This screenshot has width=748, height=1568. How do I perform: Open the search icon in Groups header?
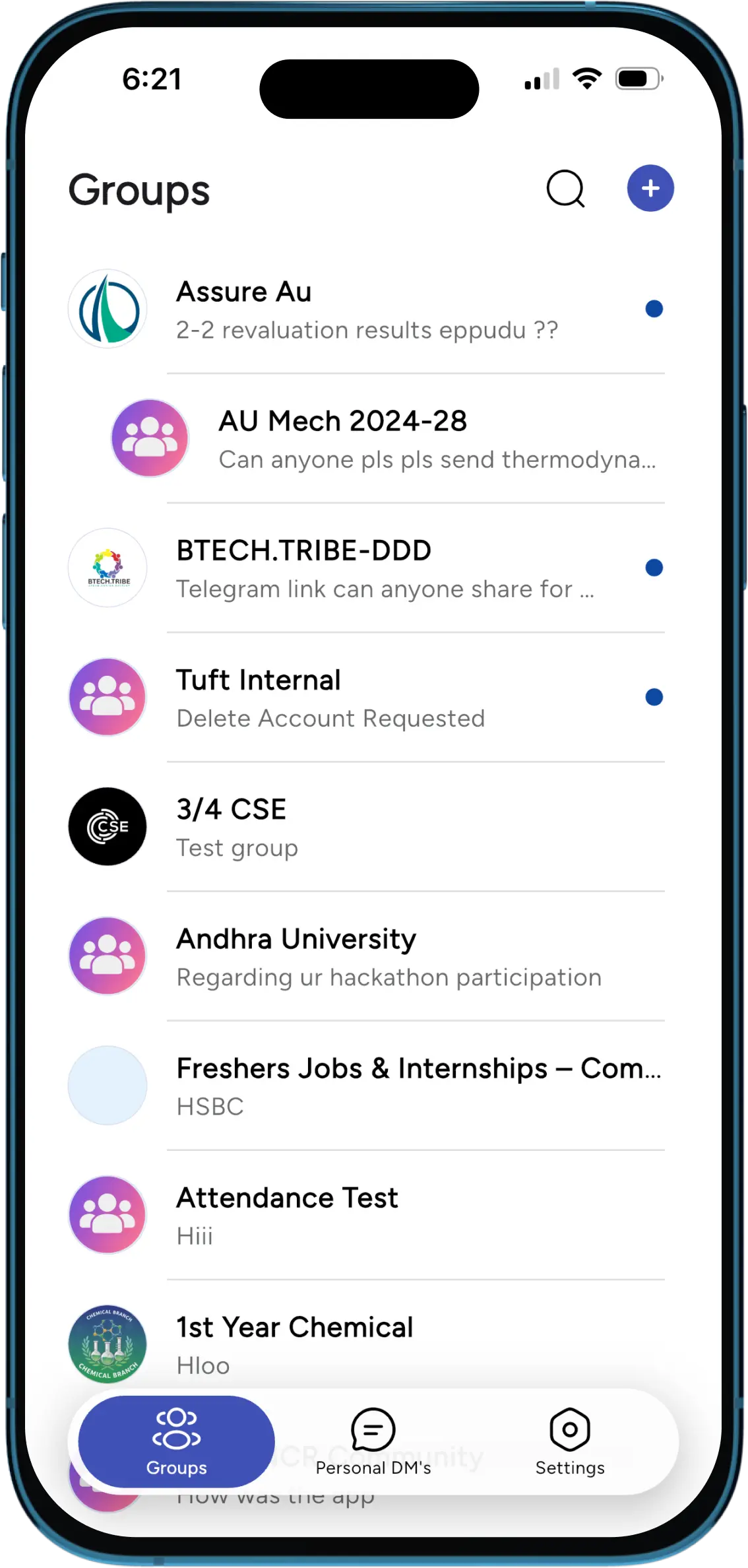click(565, 189)
